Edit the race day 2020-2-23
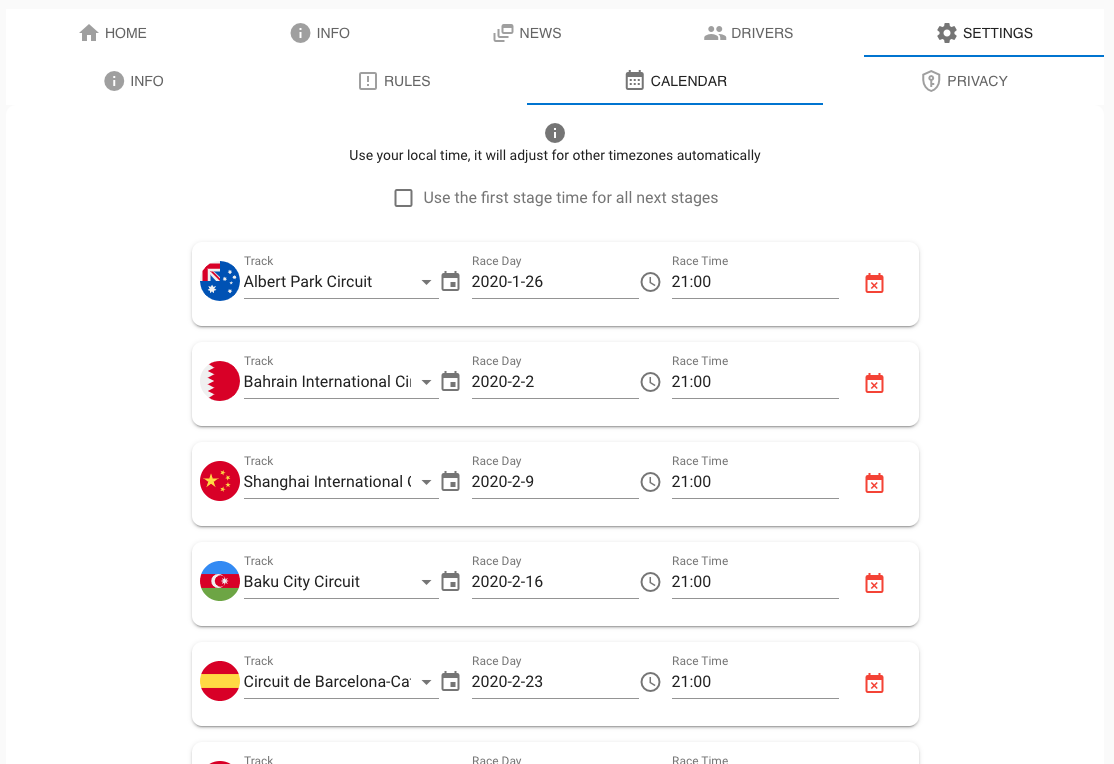The image size is (1114, 764). [554, 682]
